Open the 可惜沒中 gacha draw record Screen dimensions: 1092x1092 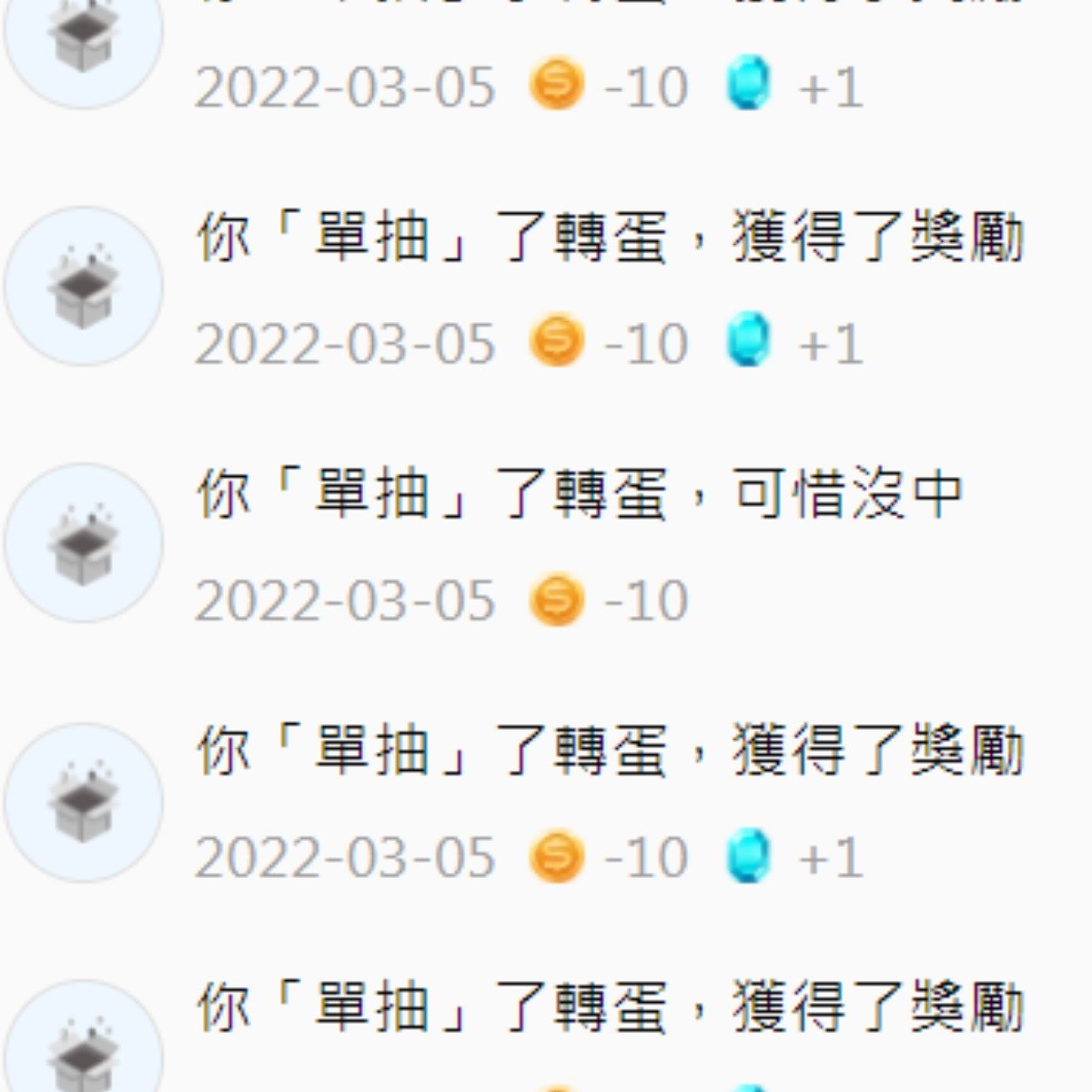point(579,496)
